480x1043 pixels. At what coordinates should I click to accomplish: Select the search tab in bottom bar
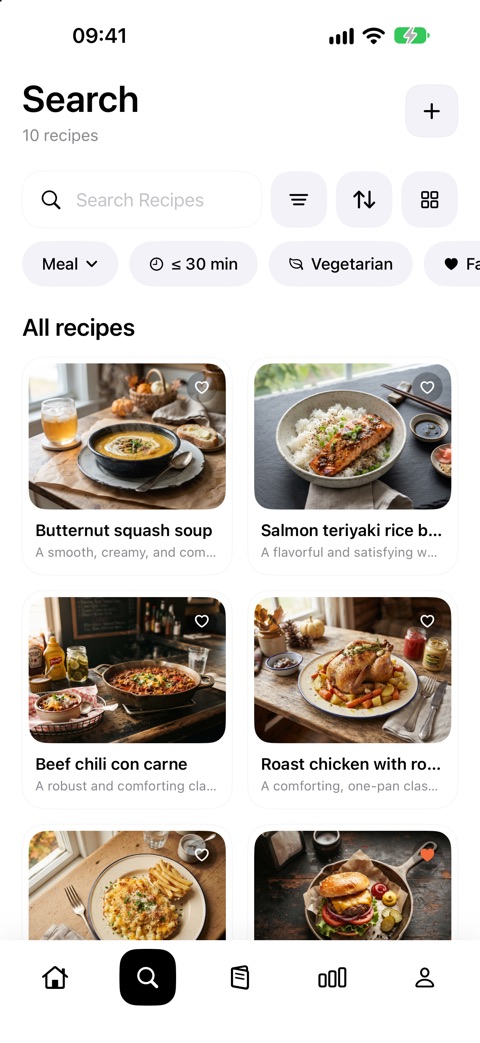(x=148, y=977)
